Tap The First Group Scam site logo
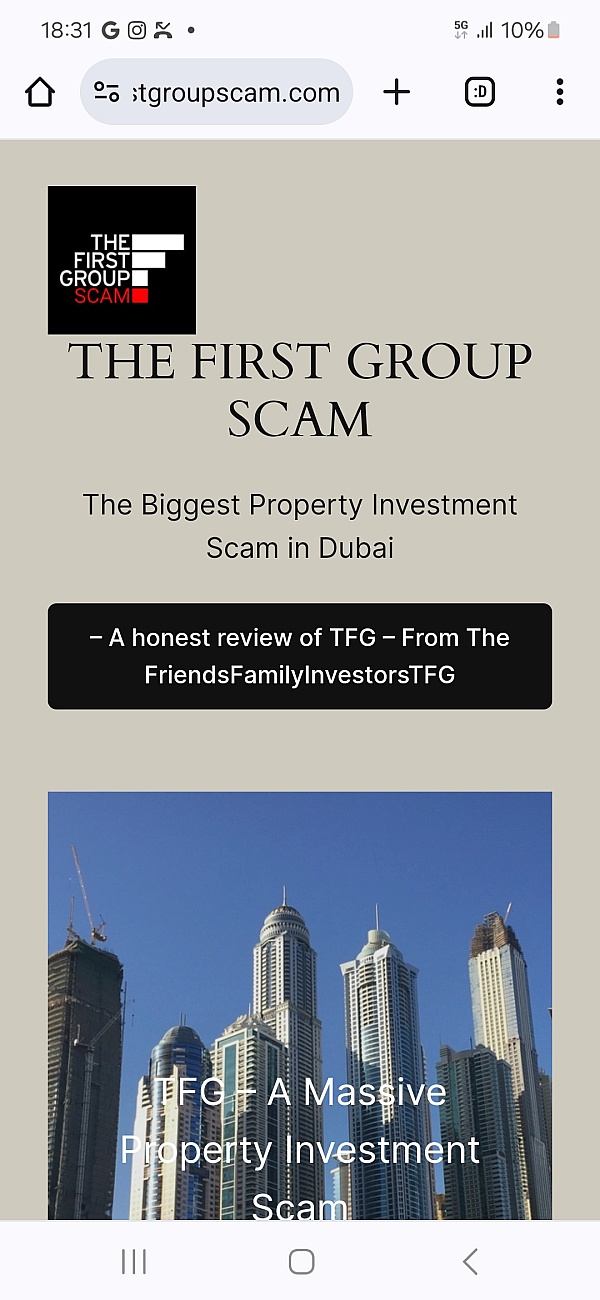This screenshot has height=1300, width=600. click(122, 260)
